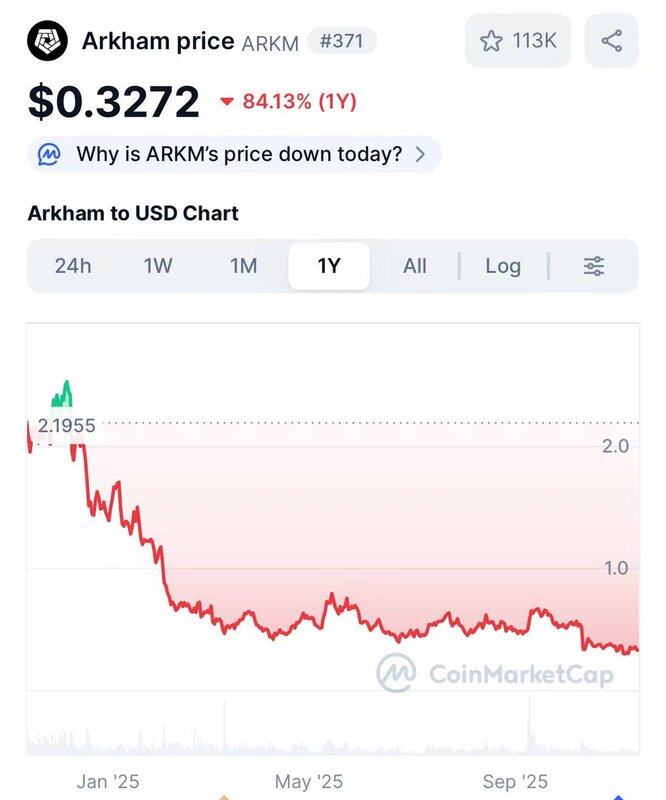Share the Arkham price page

tap(611, 41)
